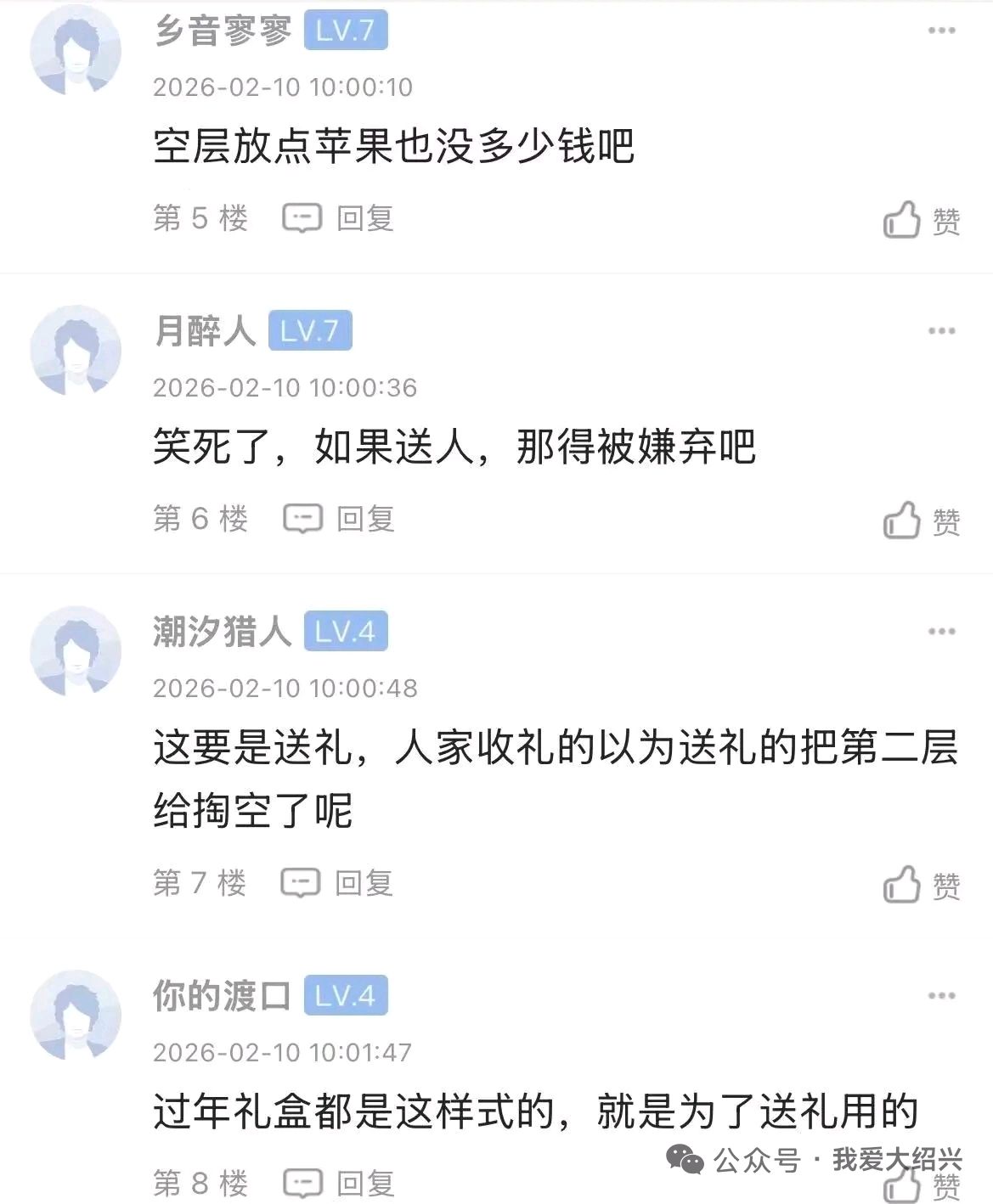View 乡音寥寥's profile avatar
This screenshot has width=993, height=1204.
coord(76,53)
